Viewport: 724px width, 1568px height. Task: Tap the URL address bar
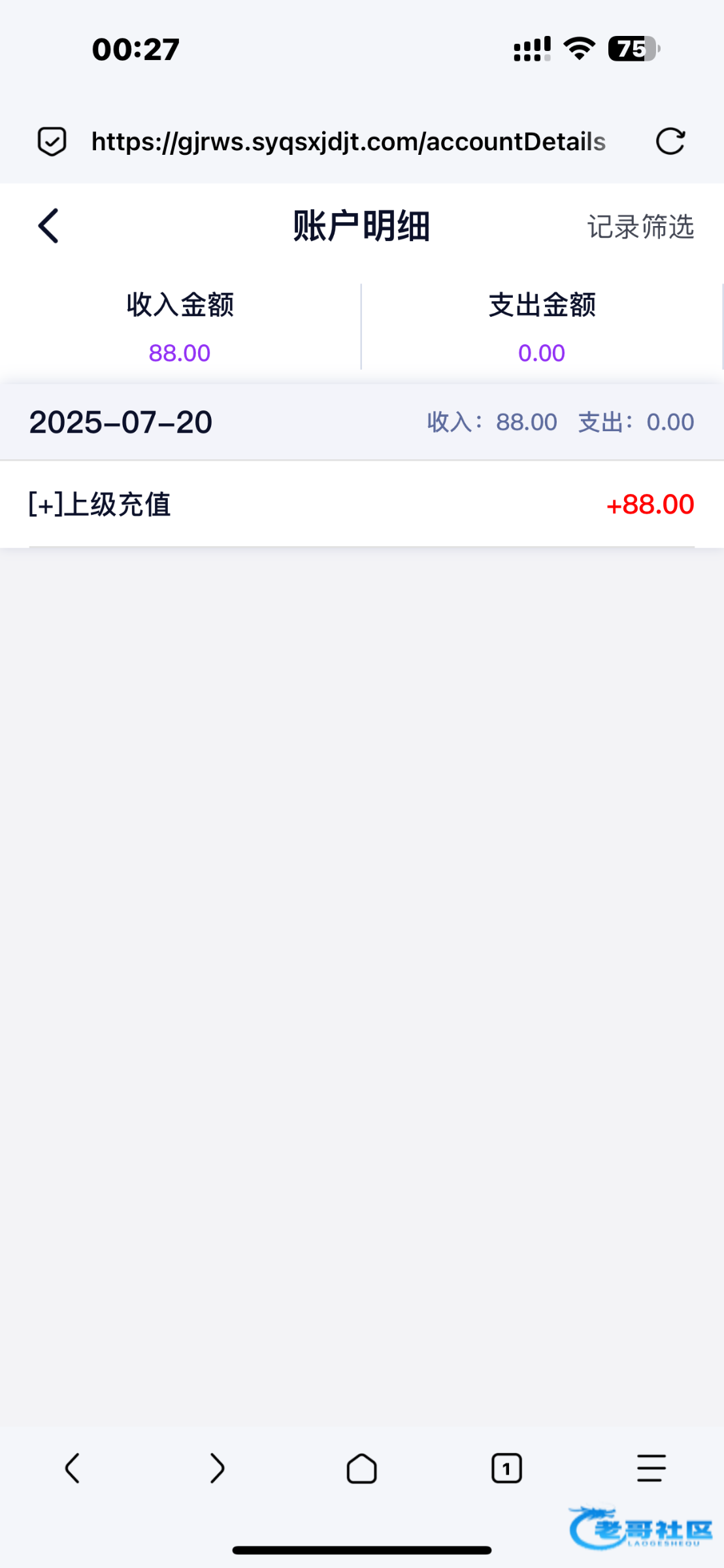(x=348, y=141)
